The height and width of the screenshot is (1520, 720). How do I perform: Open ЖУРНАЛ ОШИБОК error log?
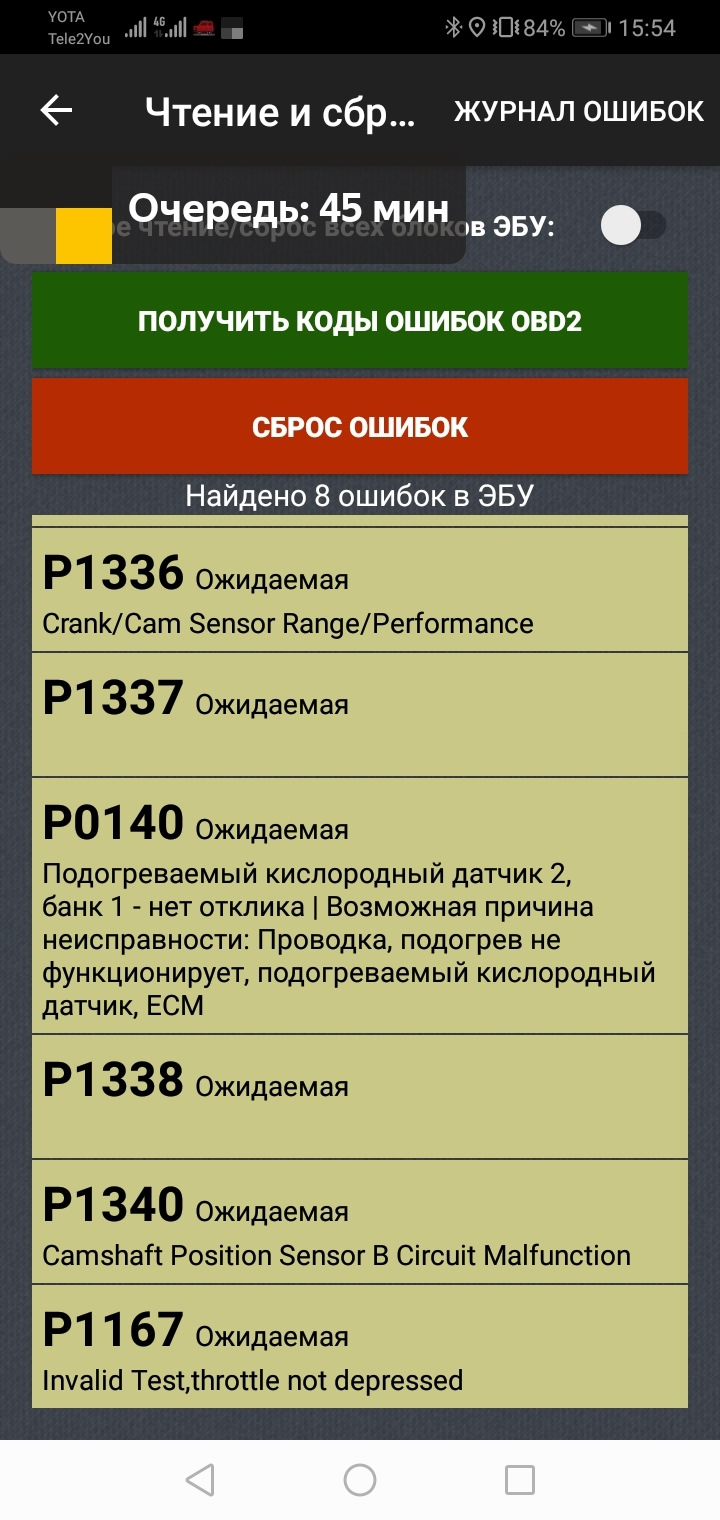pyautogui.click(x=579, y=111)
